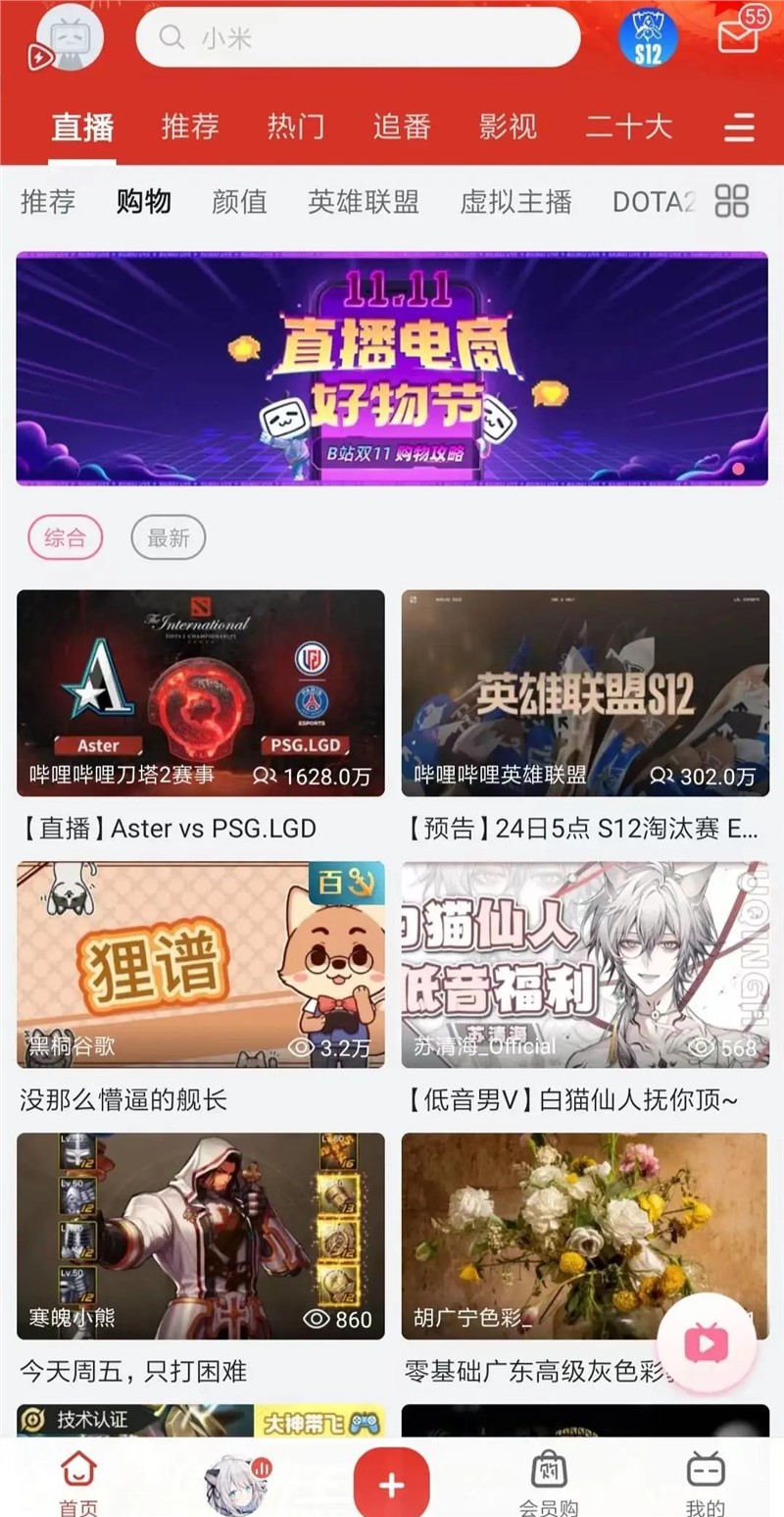Open the hamburger menu of top tabs

(x=739, y=128)
